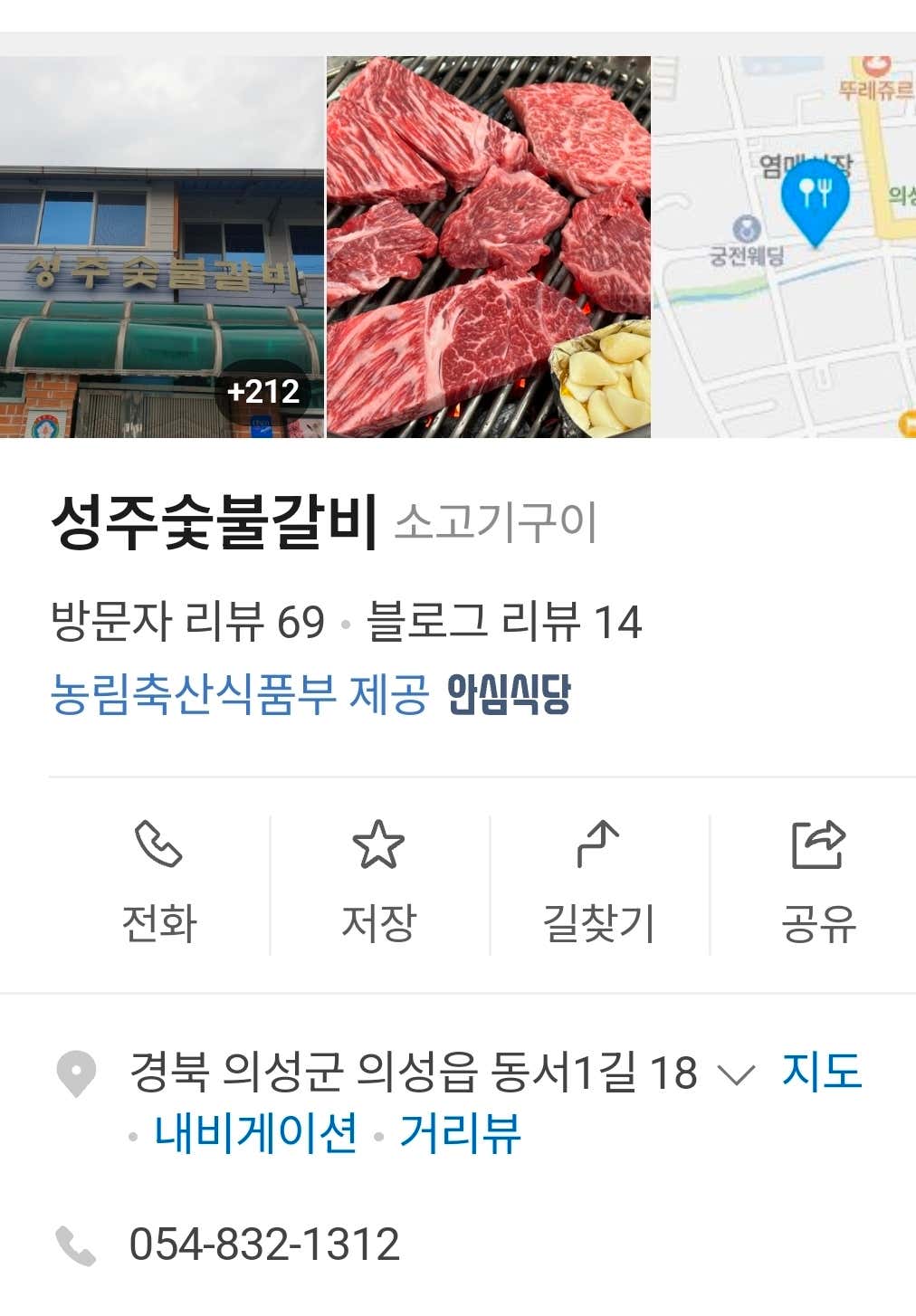Open 거리뷰 street view

[460, 1133]
